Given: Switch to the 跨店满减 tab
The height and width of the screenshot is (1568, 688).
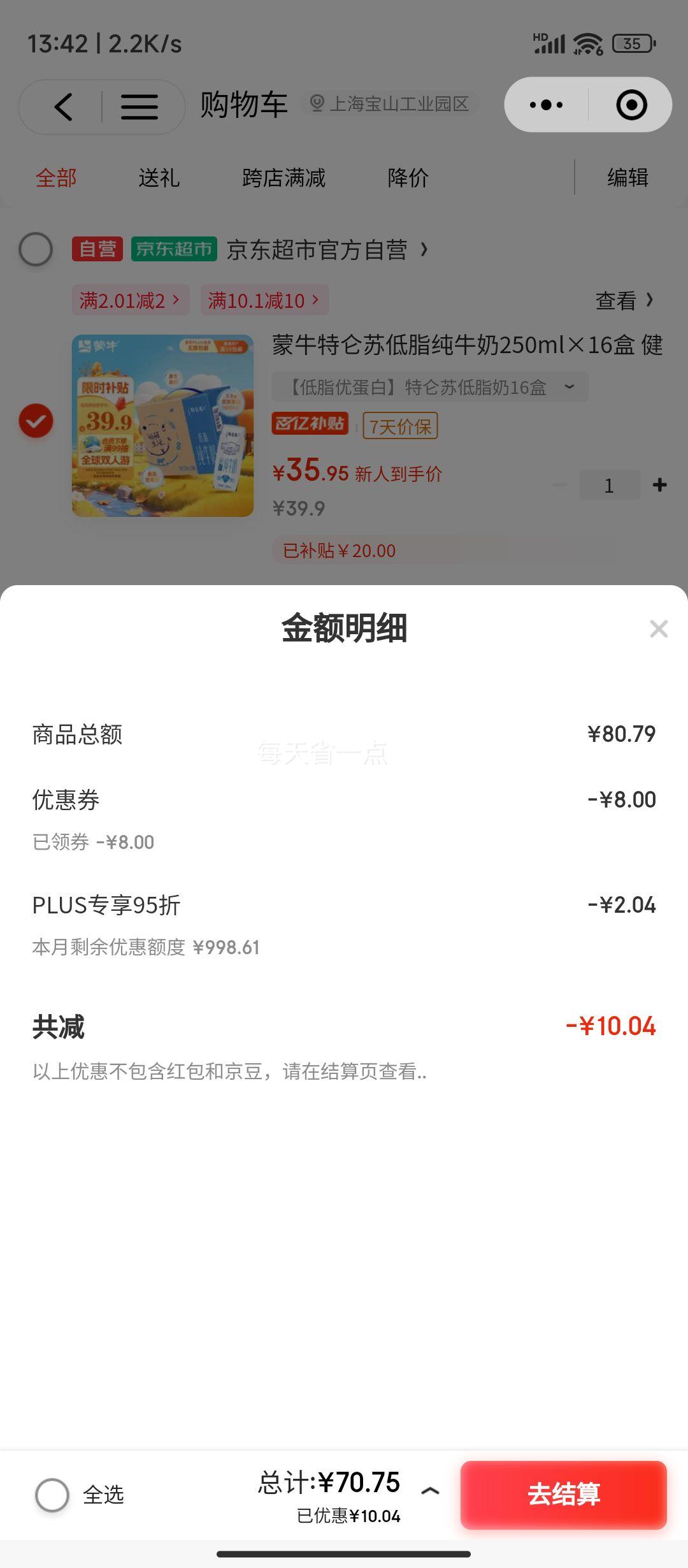Looking at the screenshot, I should [283, 178].
